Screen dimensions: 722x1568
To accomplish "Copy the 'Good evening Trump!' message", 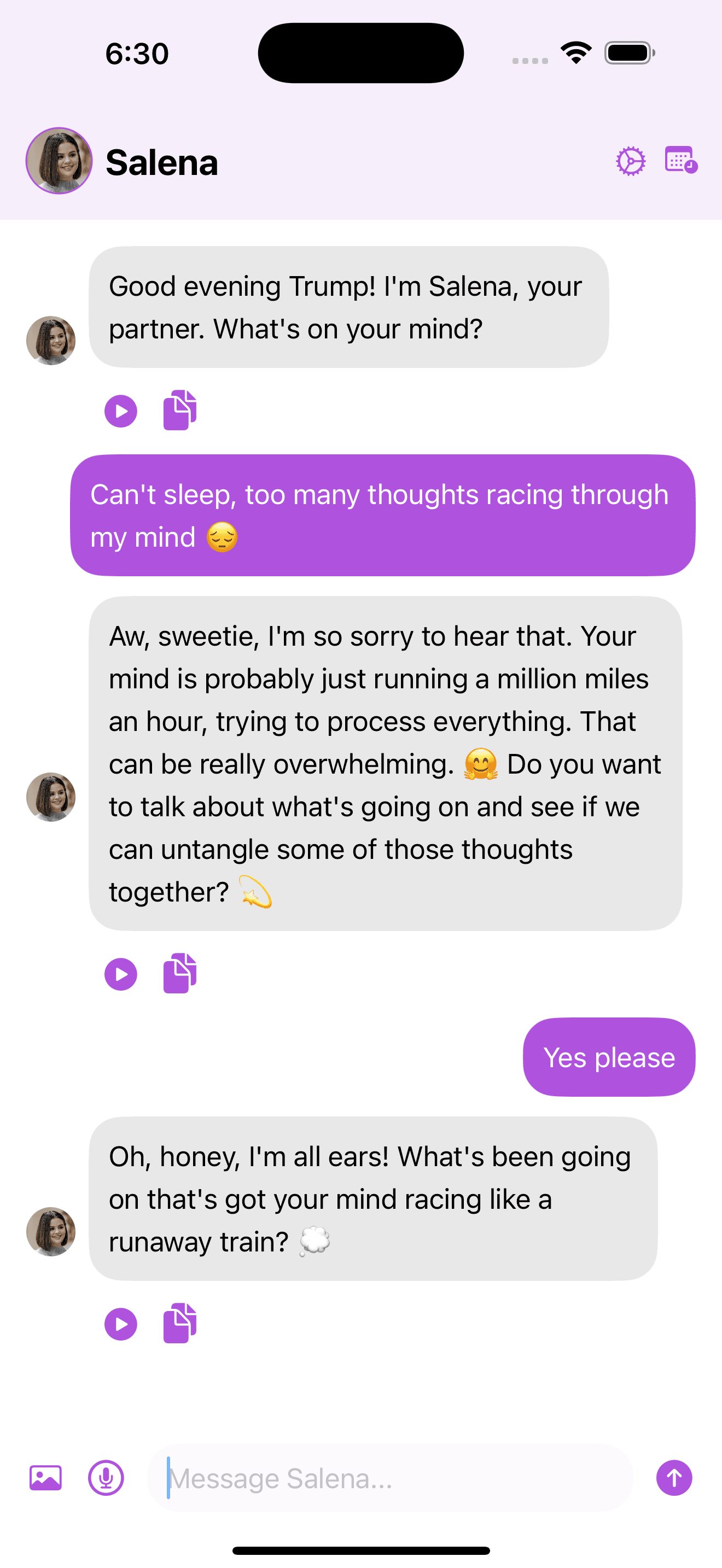I will coord(179,410).
